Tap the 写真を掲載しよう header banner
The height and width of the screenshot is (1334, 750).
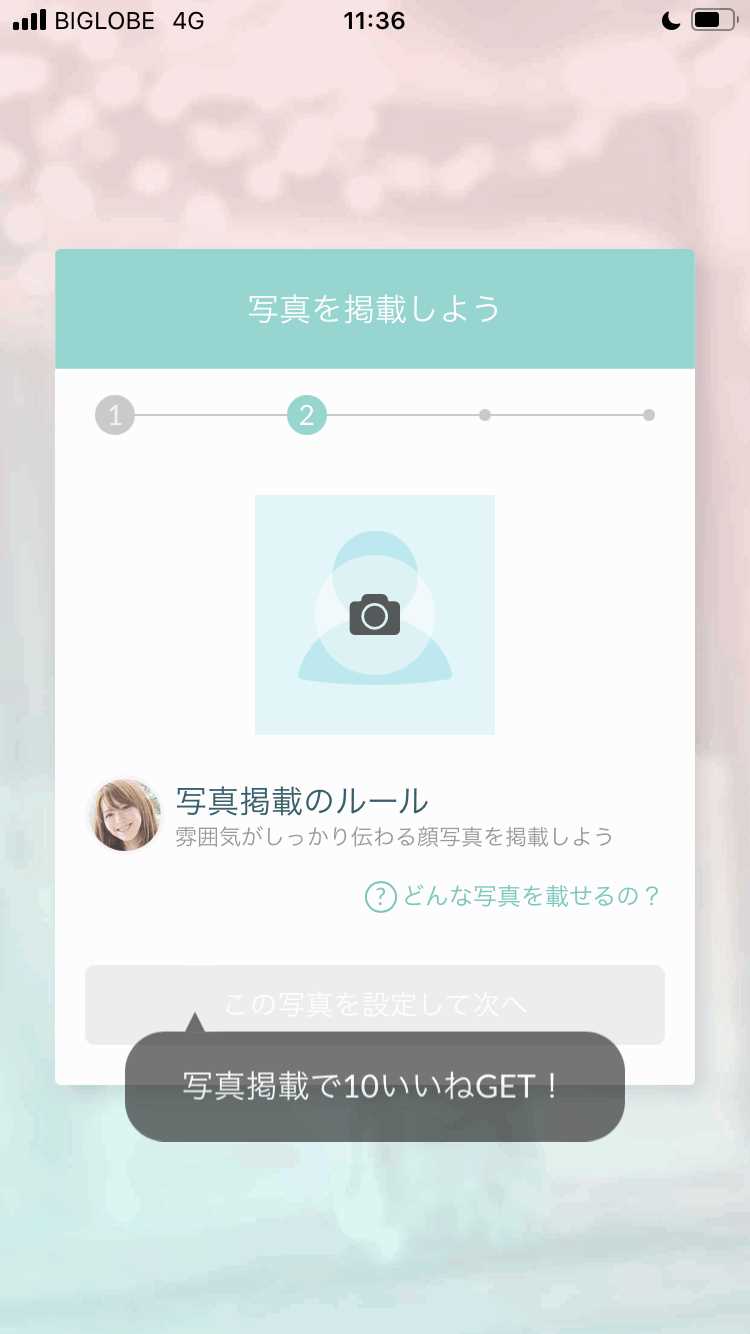coord(374,308)
